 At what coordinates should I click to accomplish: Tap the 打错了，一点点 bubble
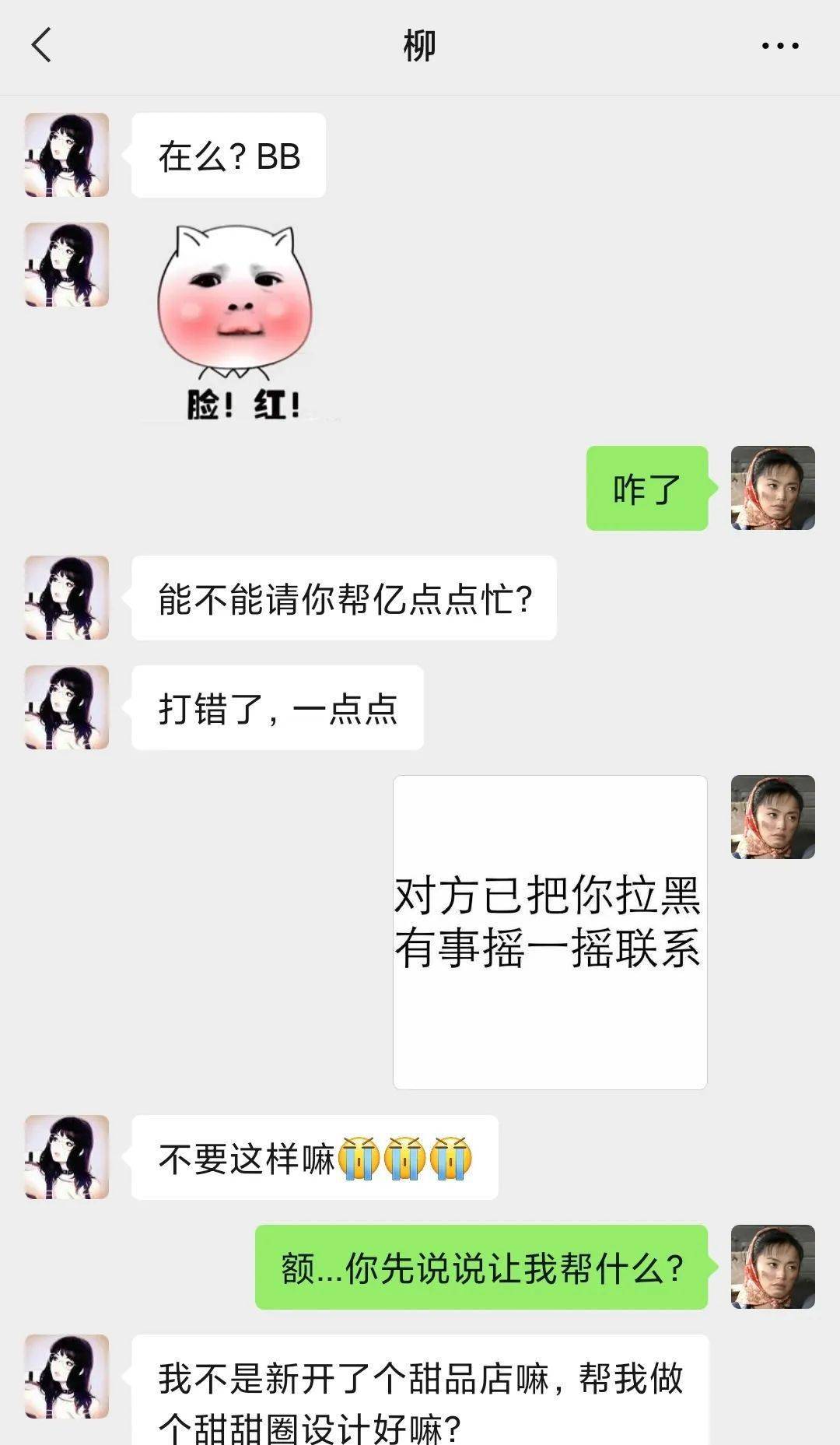click(x=277, y=707)
